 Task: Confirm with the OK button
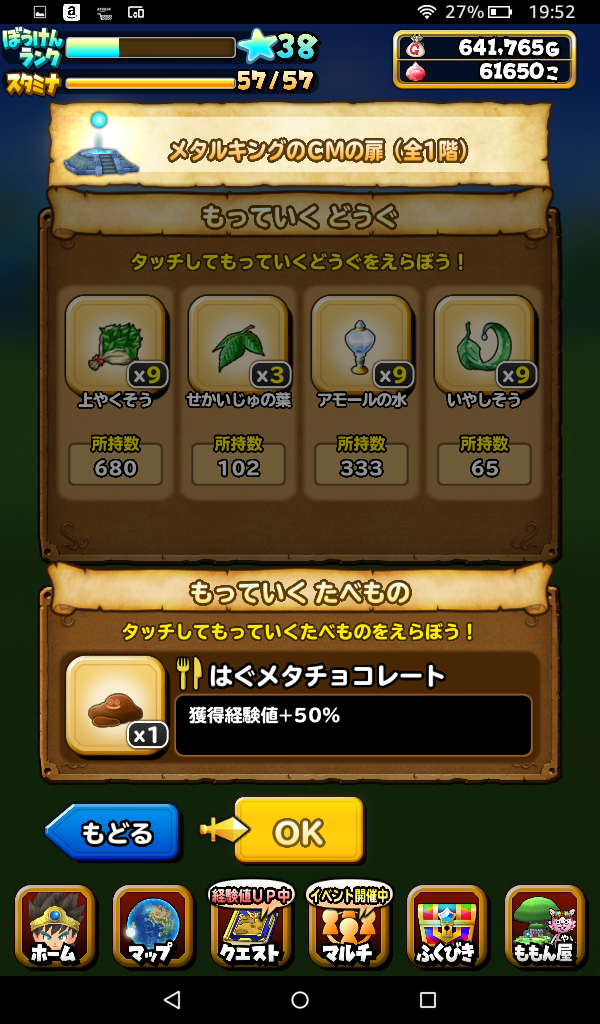click(x=298, y=831)
